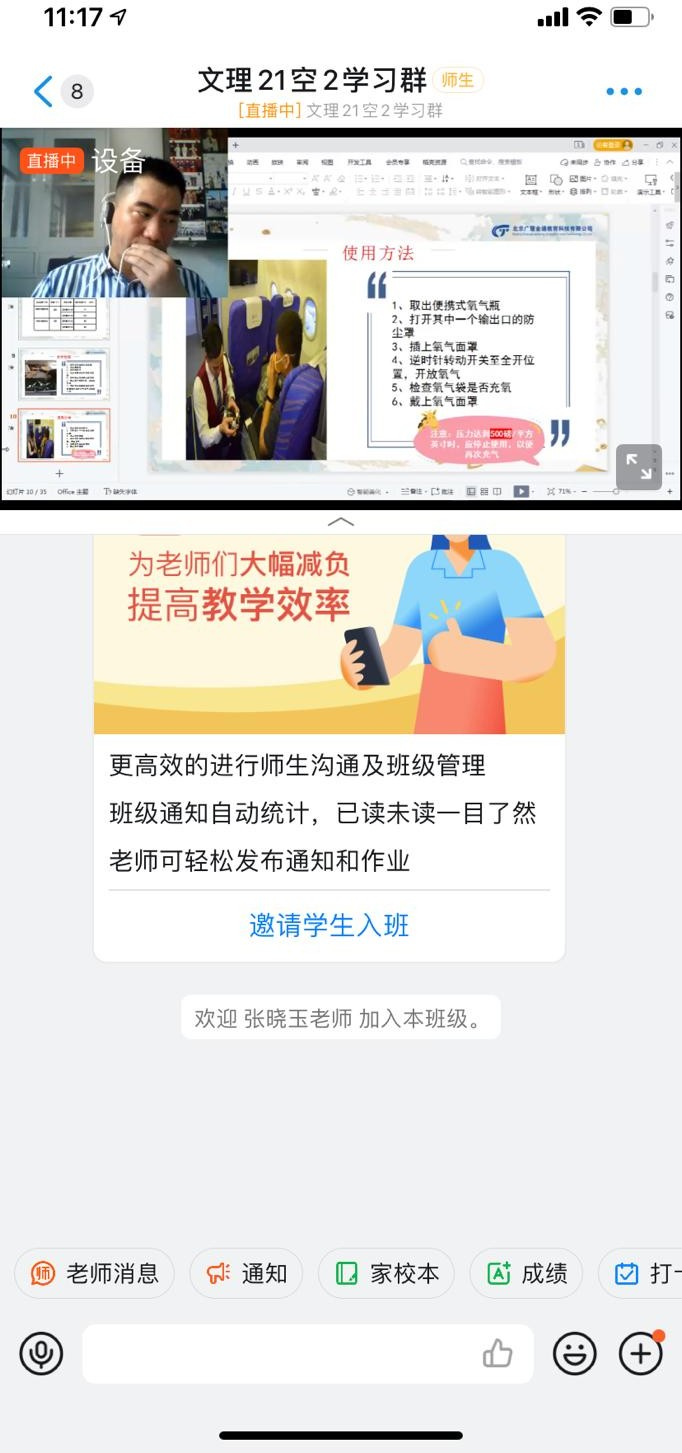The image size is (682, 1453).
Task: Open the emoji picker
Action: [574, 1354]
